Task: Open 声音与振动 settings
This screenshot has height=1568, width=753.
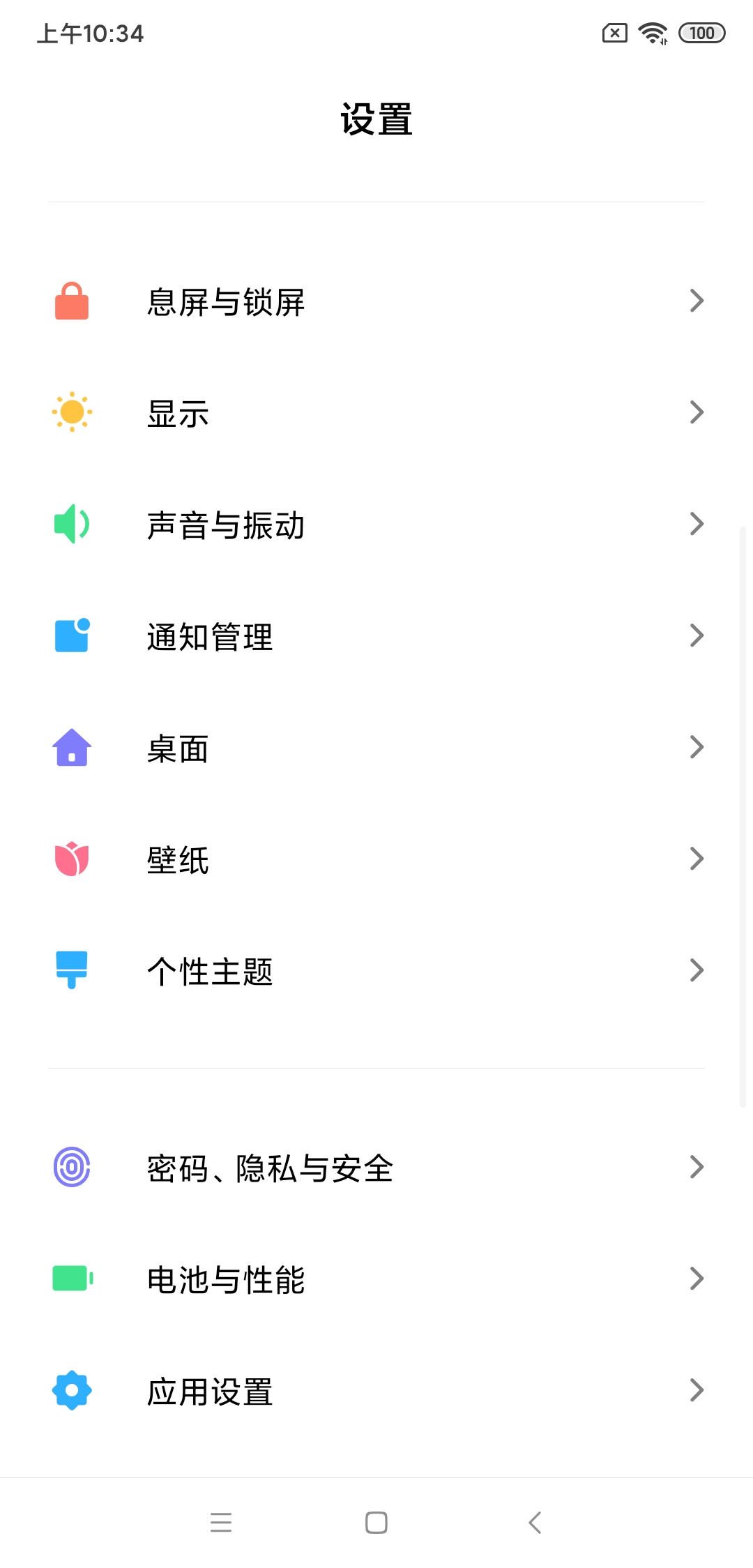Action: click(x=376, y=525)
